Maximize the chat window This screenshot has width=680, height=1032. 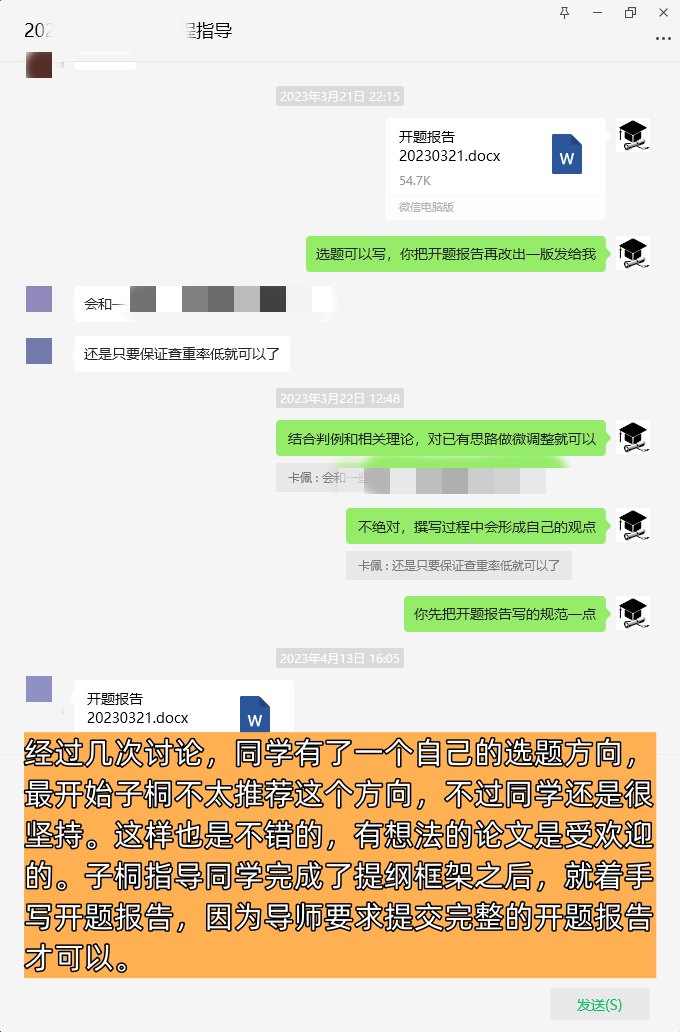pyautogui.click(x=630, y=12)
